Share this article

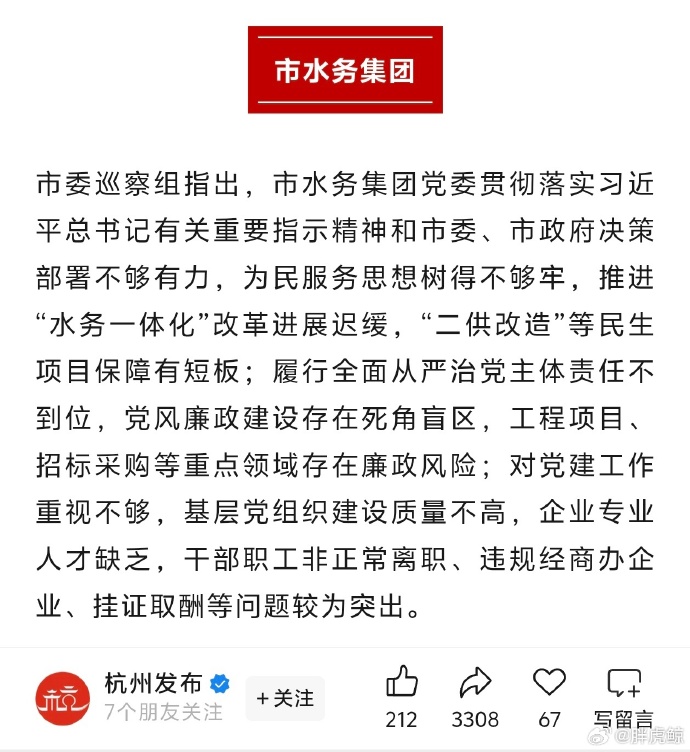pyautogui.click(x=475, y=683)
